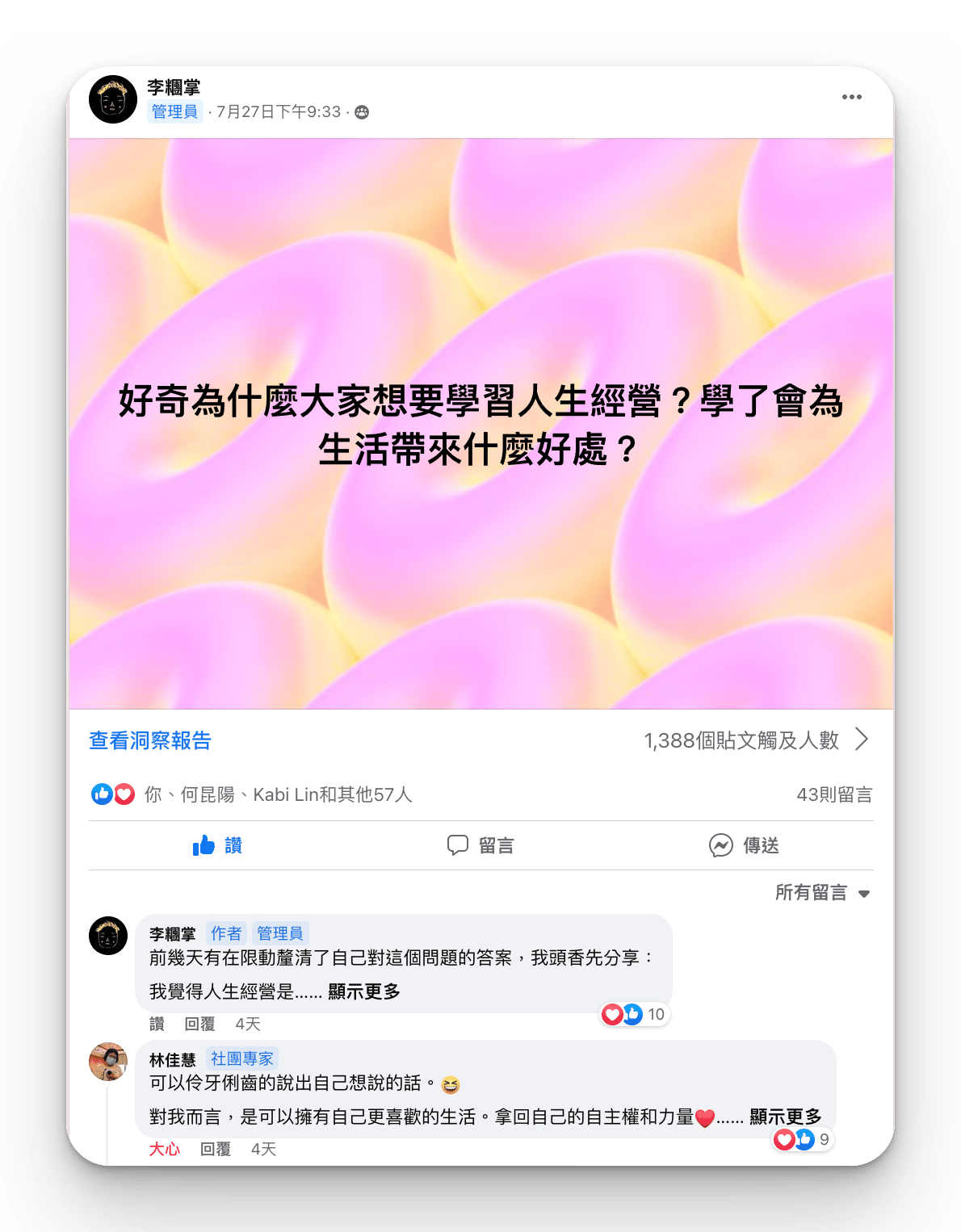Viewport: 961px width, 1232px height.
Task: Like 李糰掌's comment
Action: [x=157, y=1024]
